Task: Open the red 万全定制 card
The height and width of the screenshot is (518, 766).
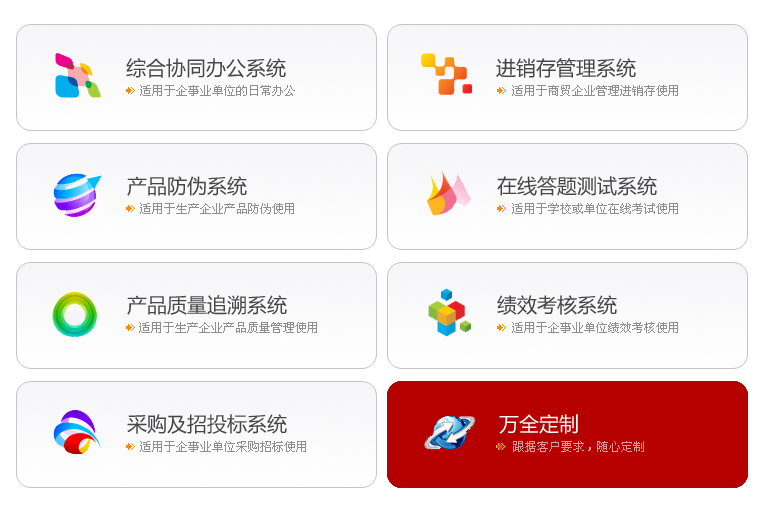Action: point(567,434)
